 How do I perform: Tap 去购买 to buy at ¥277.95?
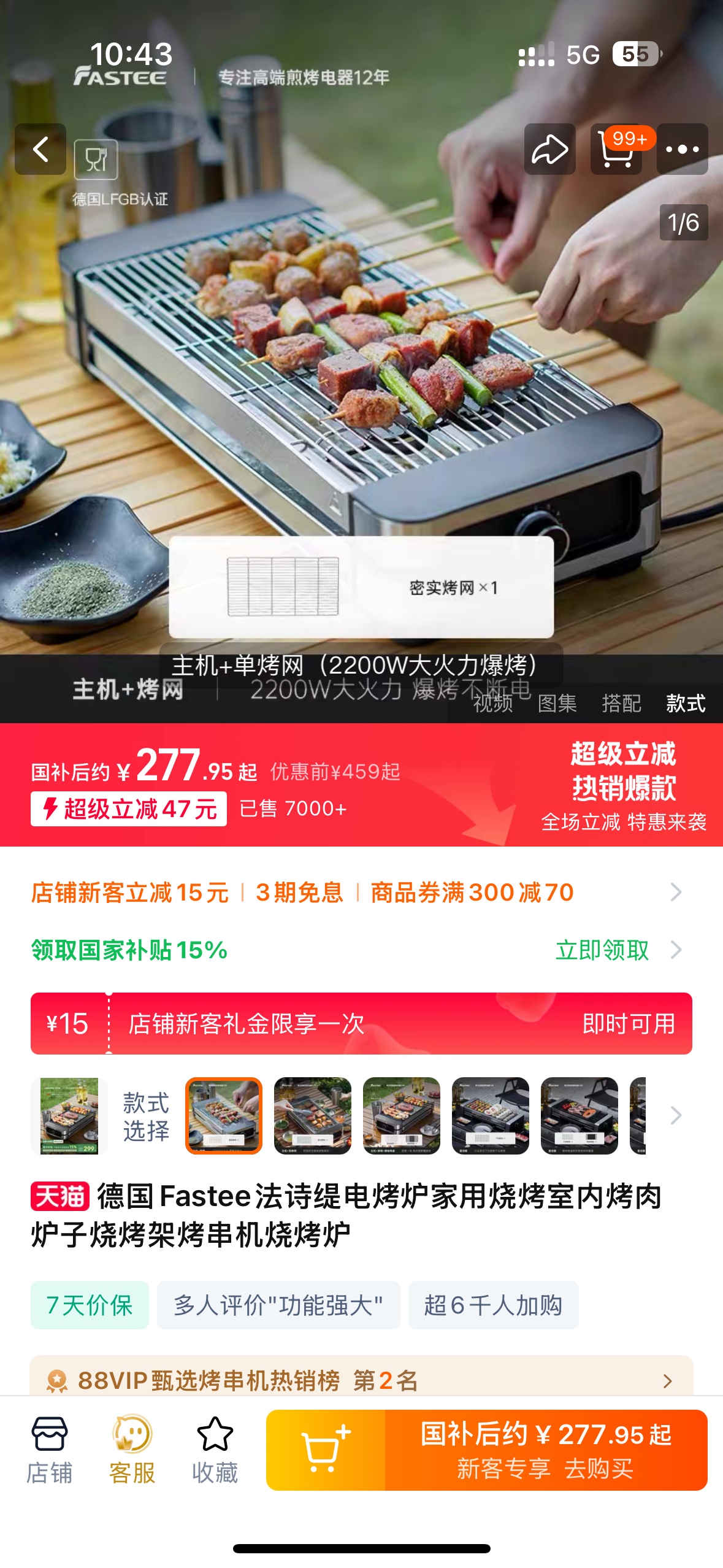pyautogui.click(x=546, y=1450)
